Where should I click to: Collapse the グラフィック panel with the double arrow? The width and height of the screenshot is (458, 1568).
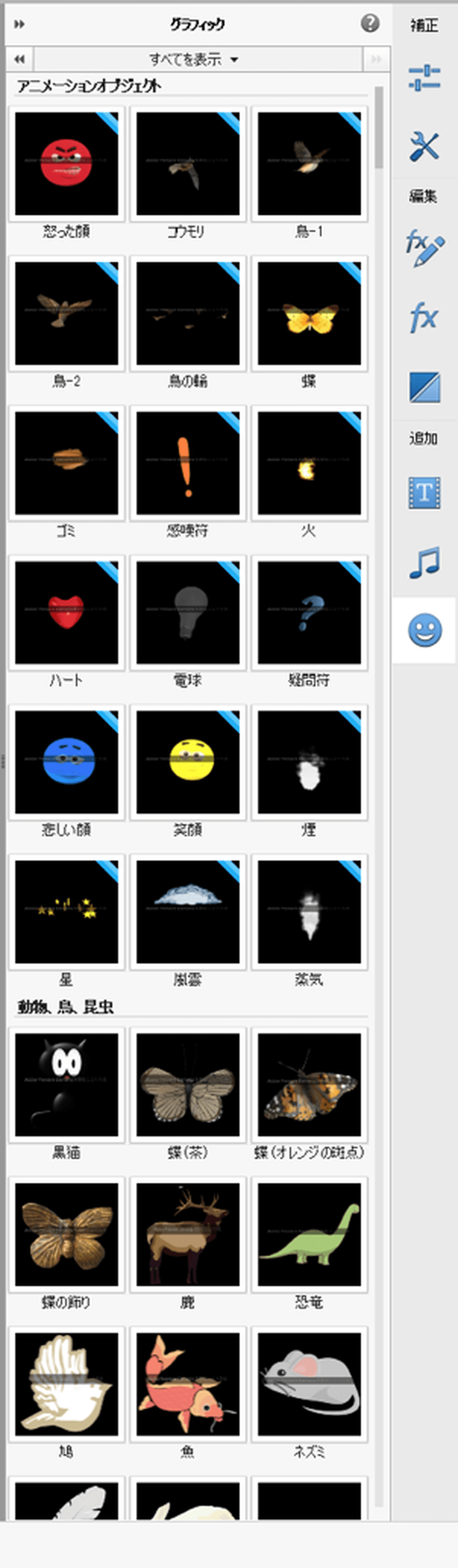[19, 24]
